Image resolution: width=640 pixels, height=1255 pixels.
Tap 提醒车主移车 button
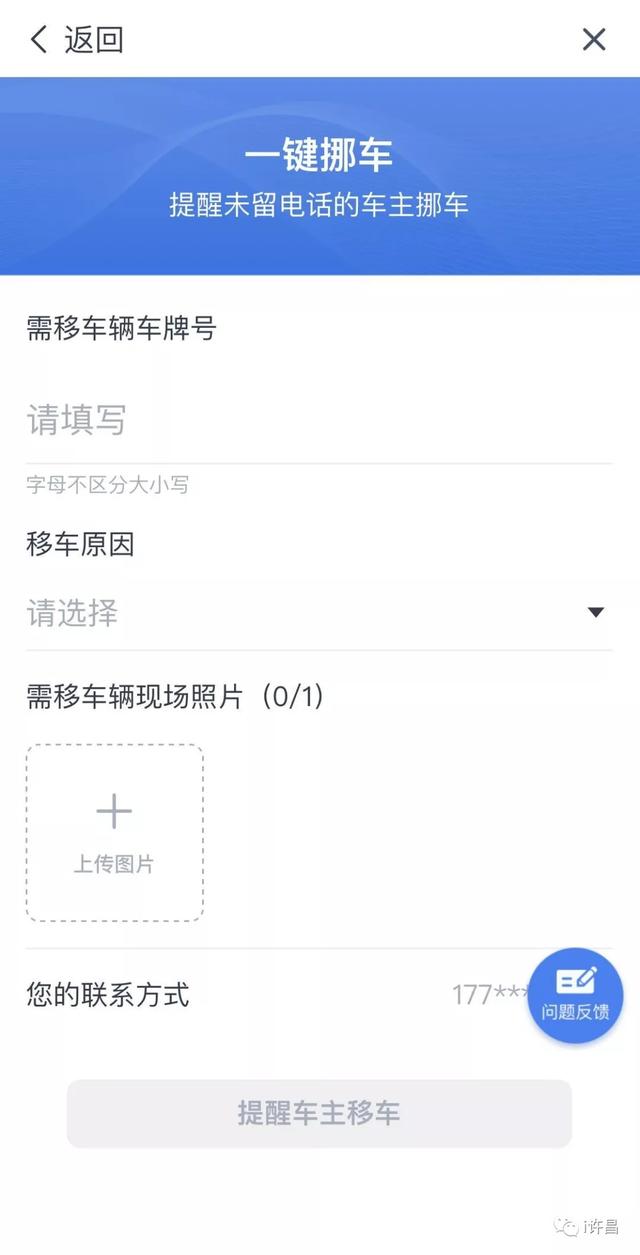pos(319,1113)
